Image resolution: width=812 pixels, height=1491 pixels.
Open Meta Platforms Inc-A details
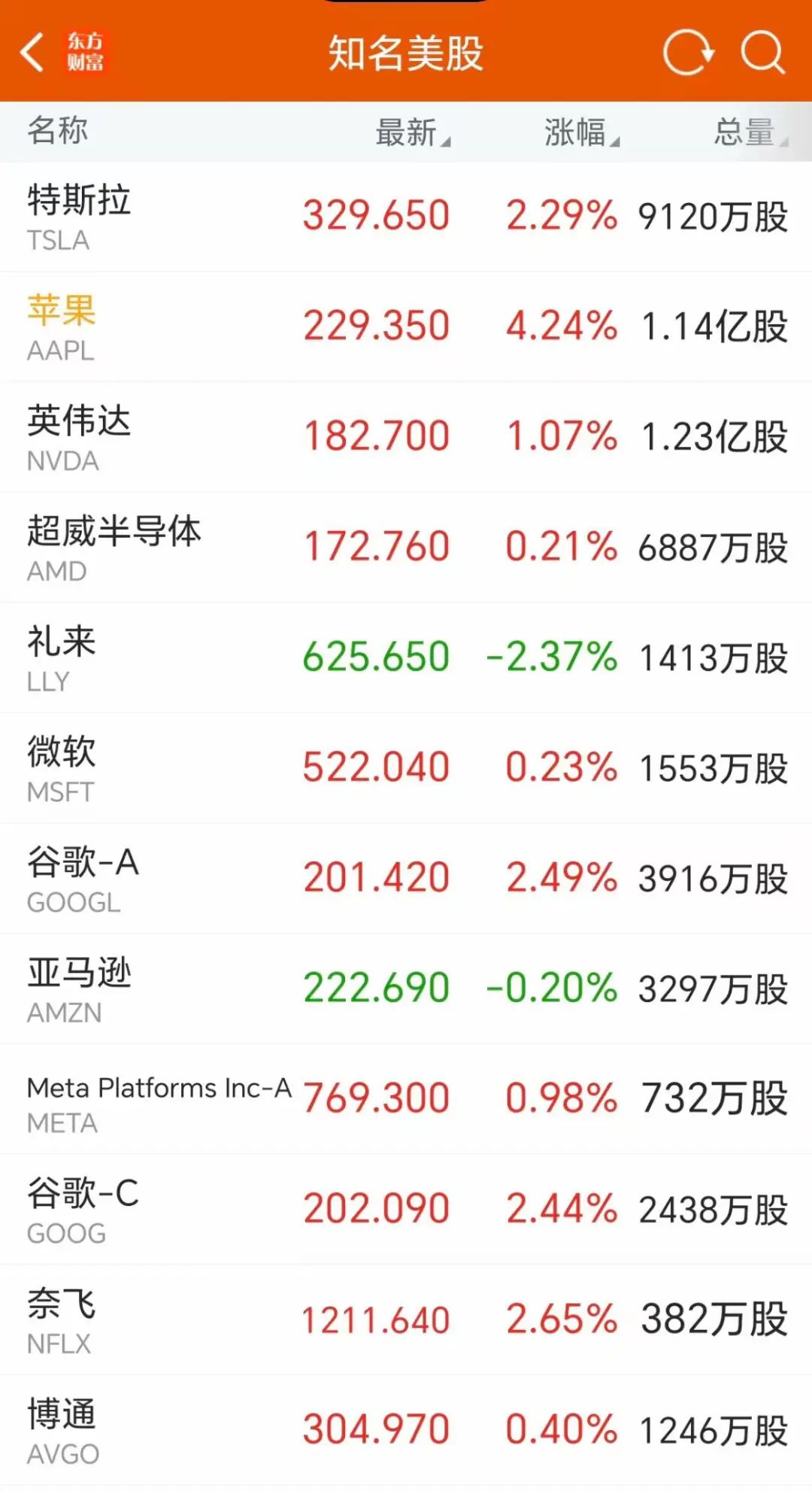point(406,1099)
